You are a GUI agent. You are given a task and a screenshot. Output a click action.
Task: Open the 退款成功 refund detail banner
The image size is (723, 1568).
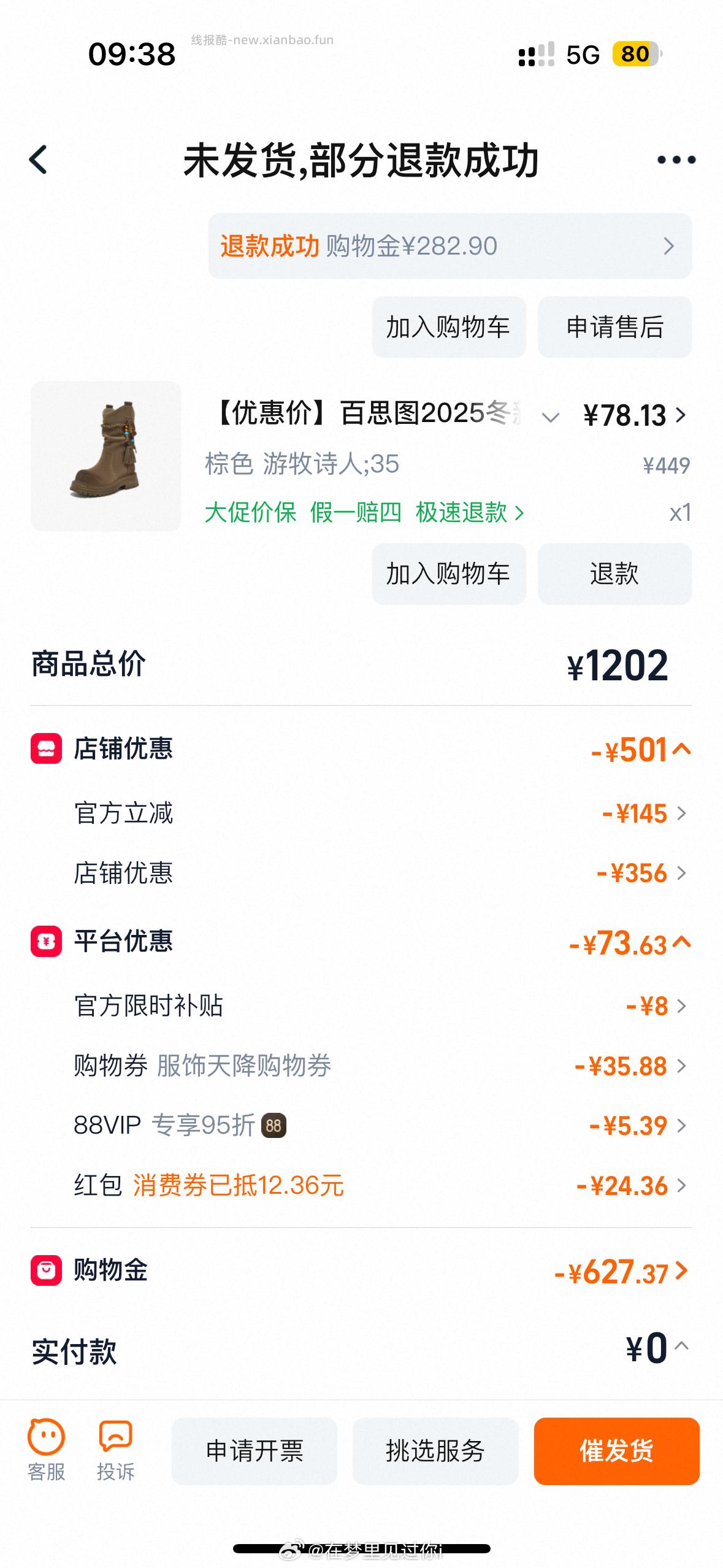pyautogui.click(x=449, y=247)
